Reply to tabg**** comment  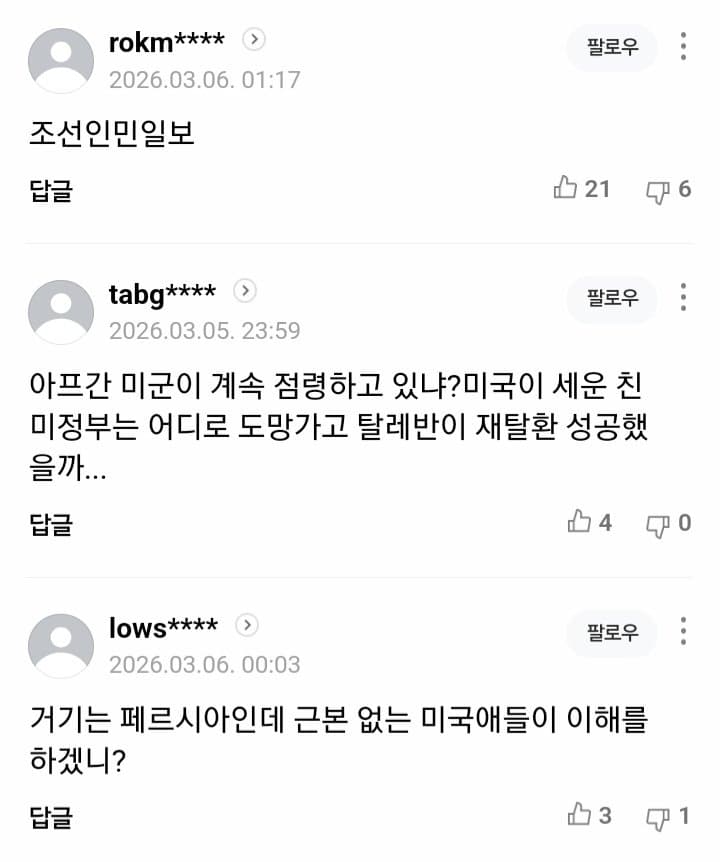click(51, 524)
